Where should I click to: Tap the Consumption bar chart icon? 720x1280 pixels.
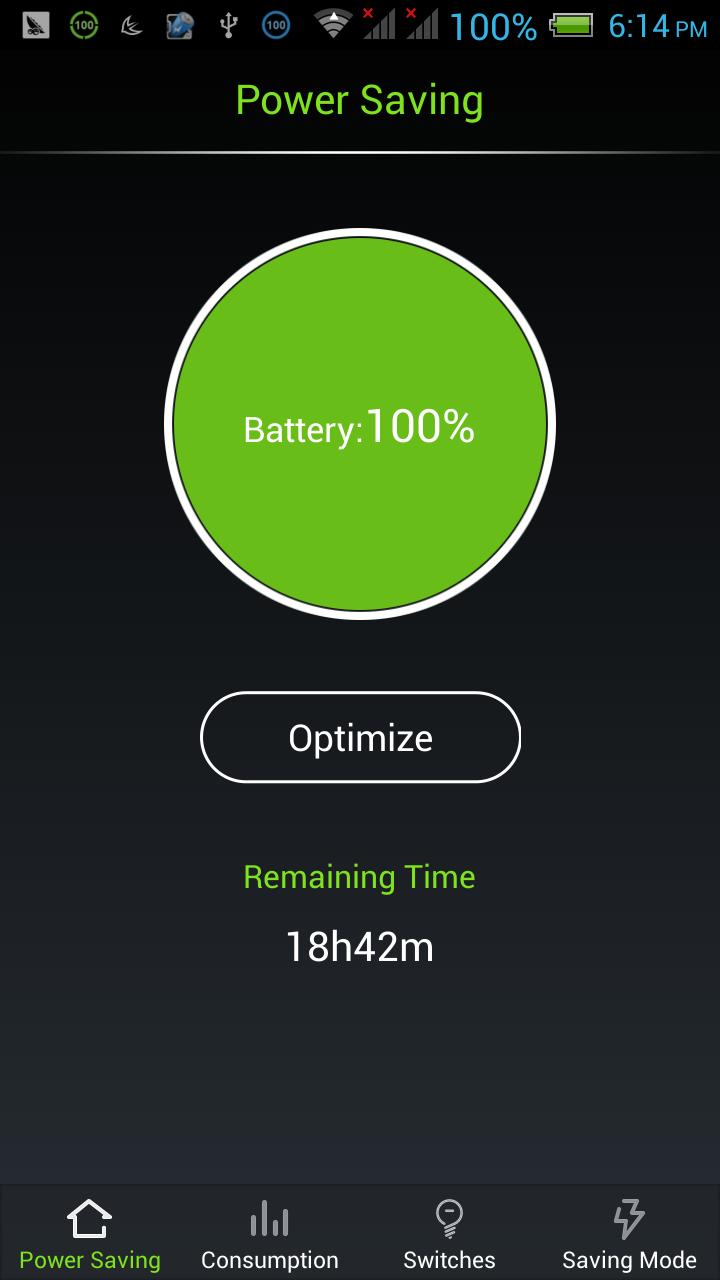pos(269,1218)
